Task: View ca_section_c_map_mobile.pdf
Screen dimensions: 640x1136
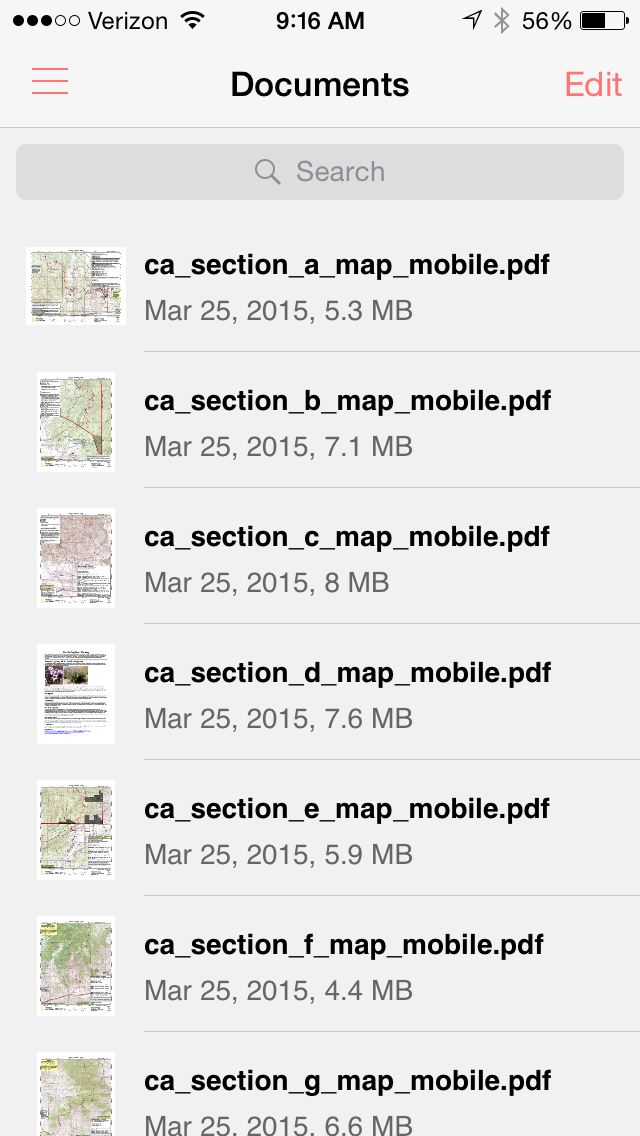Action: (346, 558)
